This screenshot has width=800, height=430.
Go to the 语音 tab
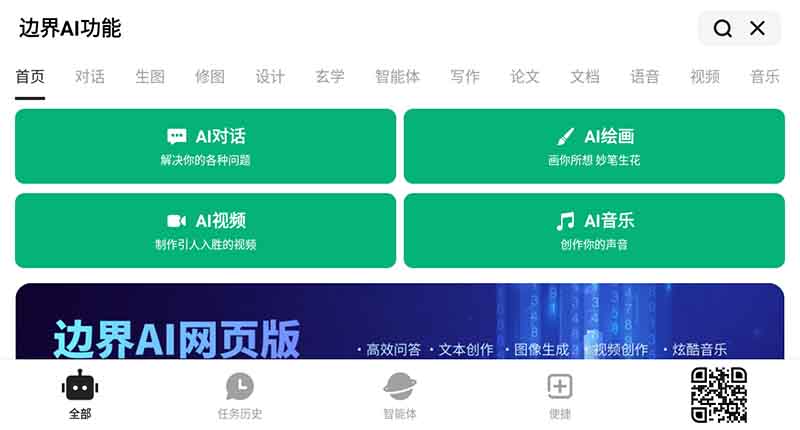point(645,76)
